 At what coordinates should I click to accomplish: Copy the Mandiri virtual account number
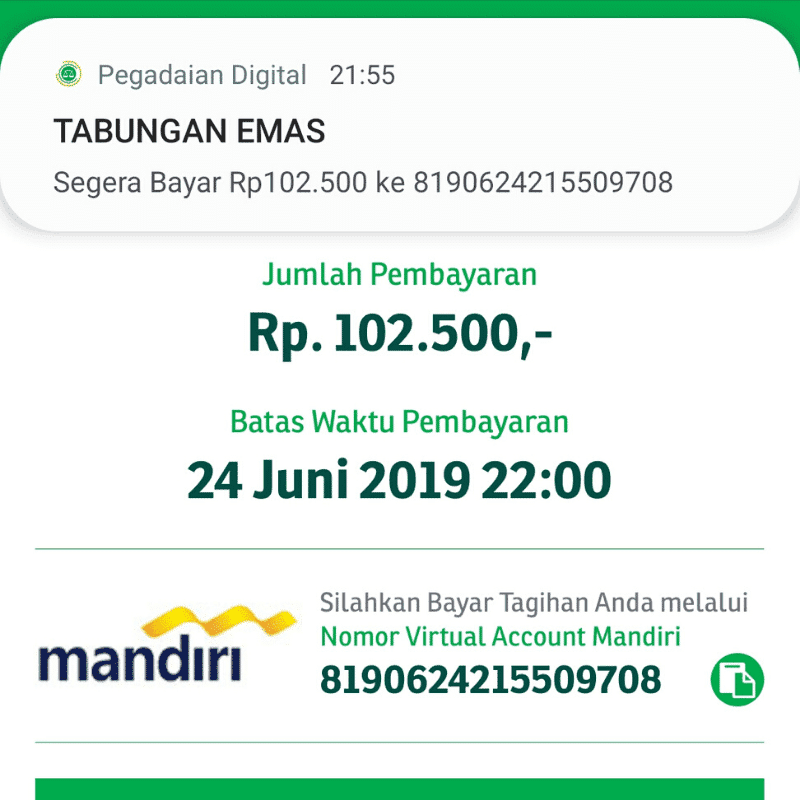pyautogui.click(x=737, y=681)
